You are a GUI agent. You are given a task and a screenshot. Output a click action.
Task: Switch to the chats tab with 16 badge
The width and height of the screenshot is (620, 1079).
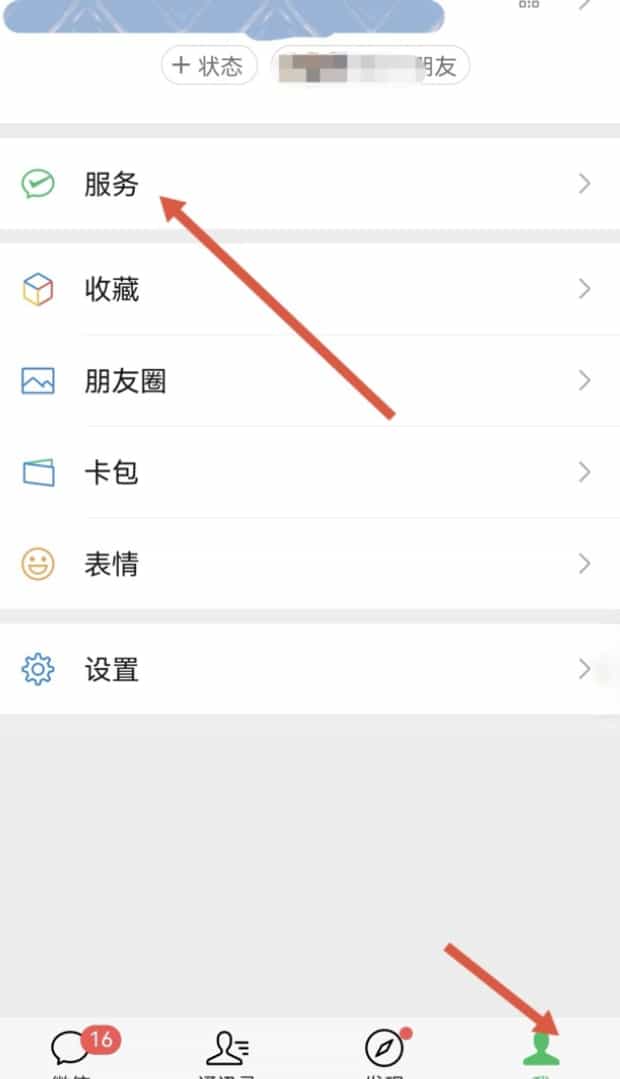tap(72, 1050)
